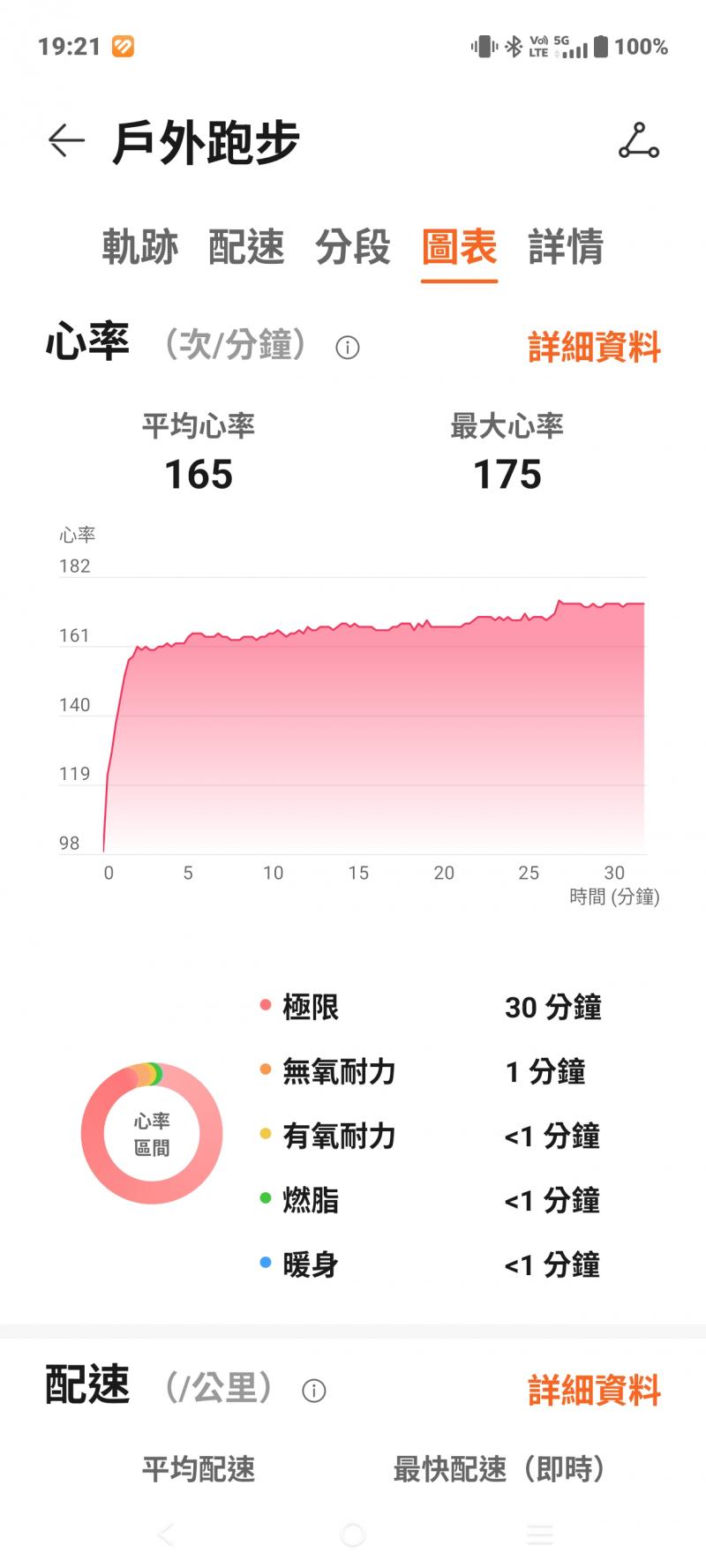The width and height of the screenshot is (706, 1568).
Task: Switch to the 詳情 tab
Action: click(x=566, y=247)
